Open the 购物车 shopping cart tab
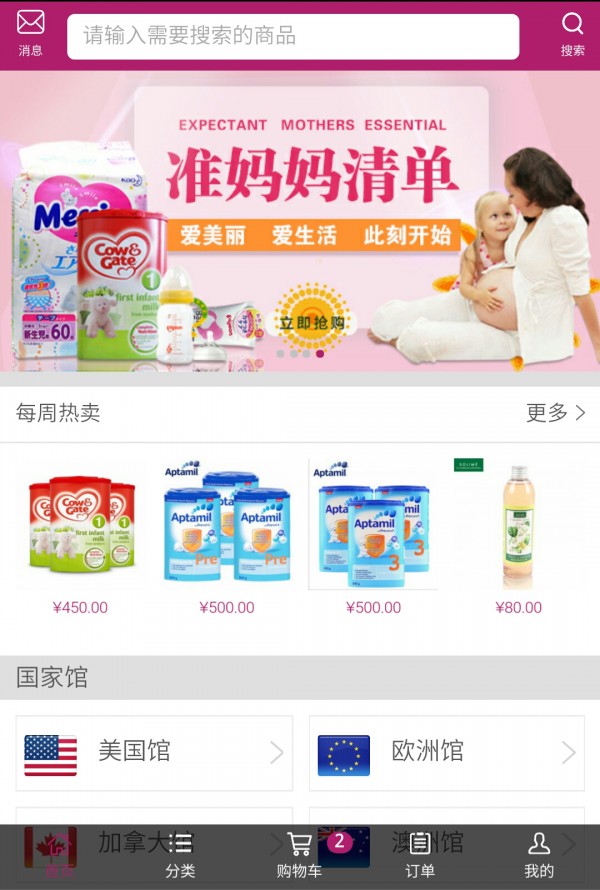Screen dimensions: 600x890 300,855
